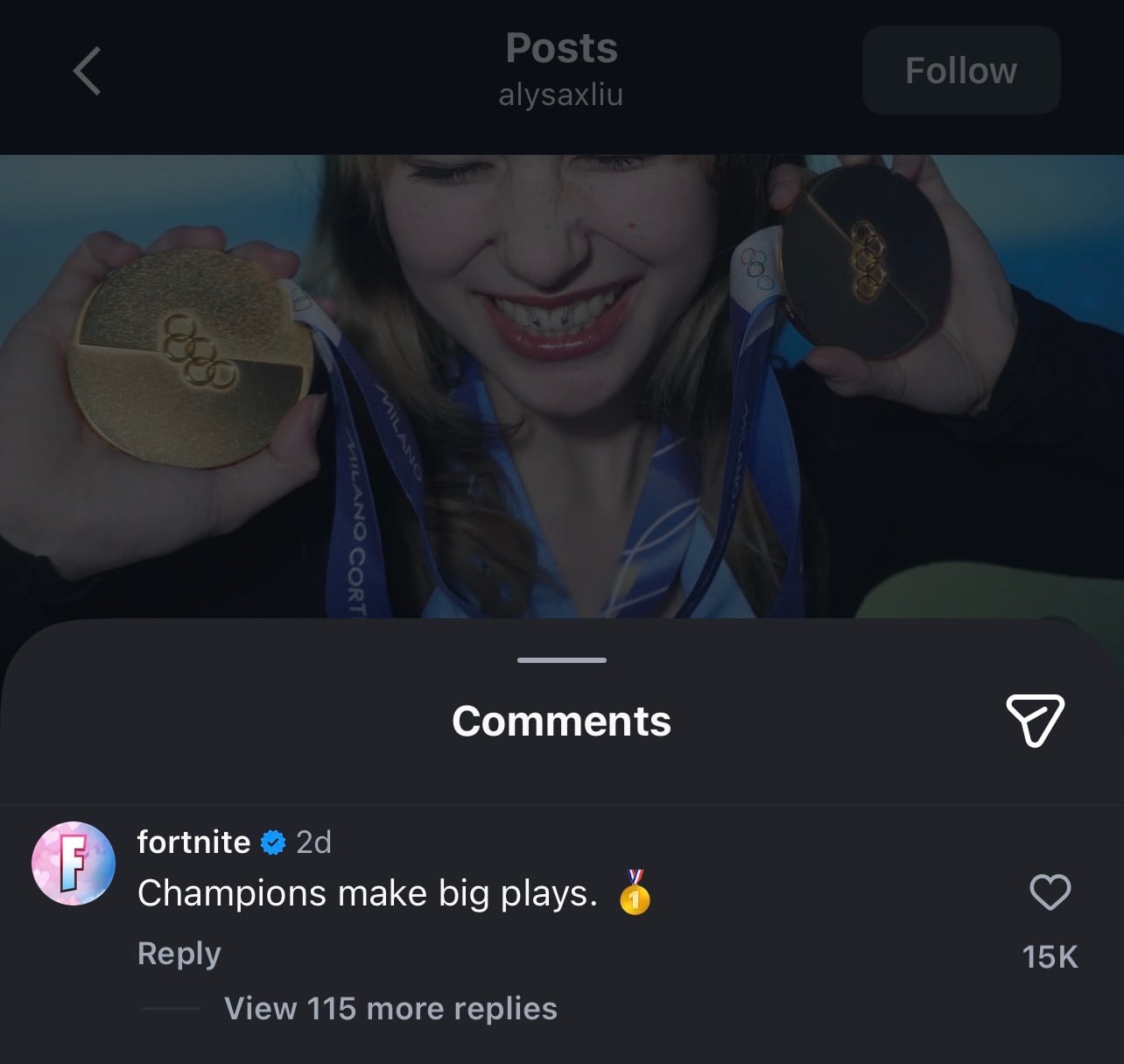Share the post via the paper-plane icon
Screen dimensions: 1124x1064
(1035, 720)
